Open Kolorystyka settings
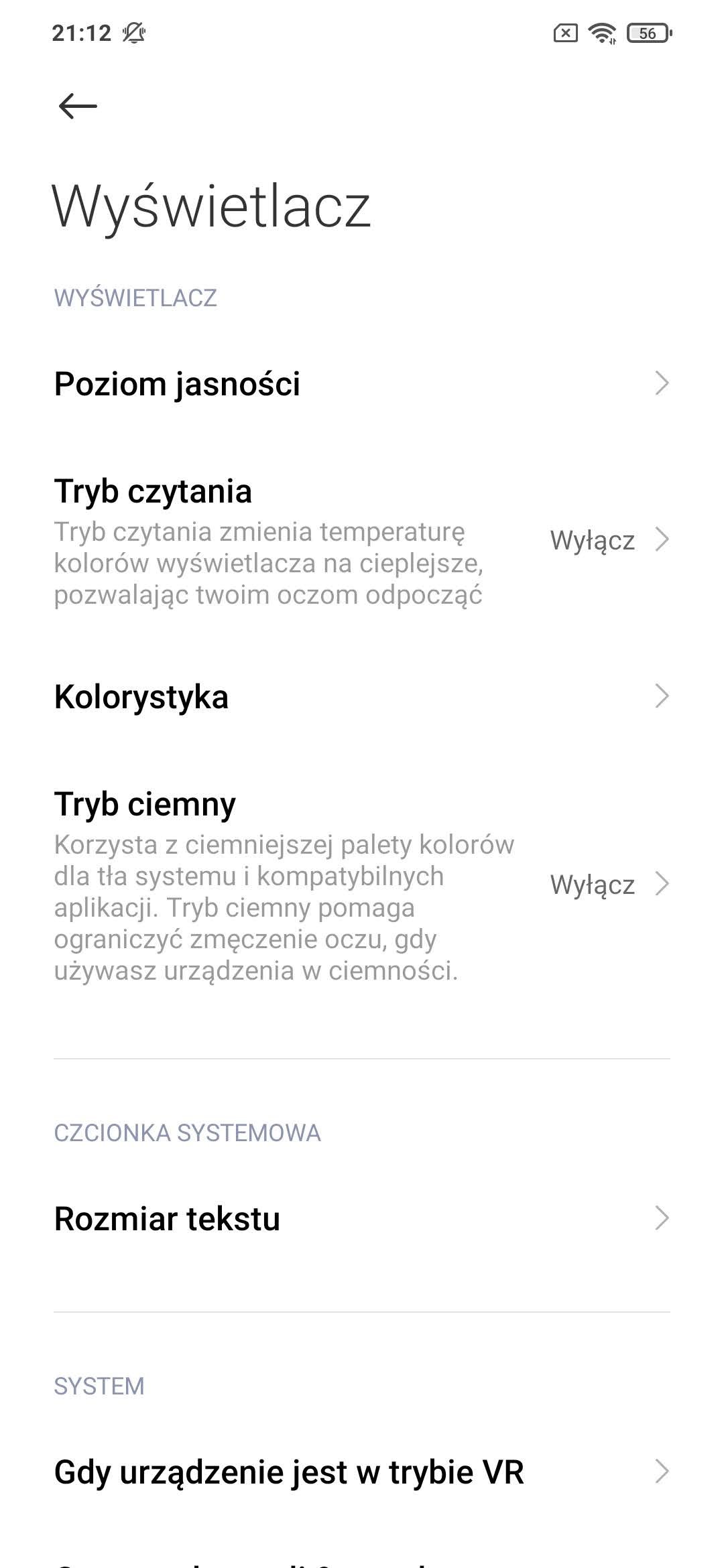 coord(362,697)
